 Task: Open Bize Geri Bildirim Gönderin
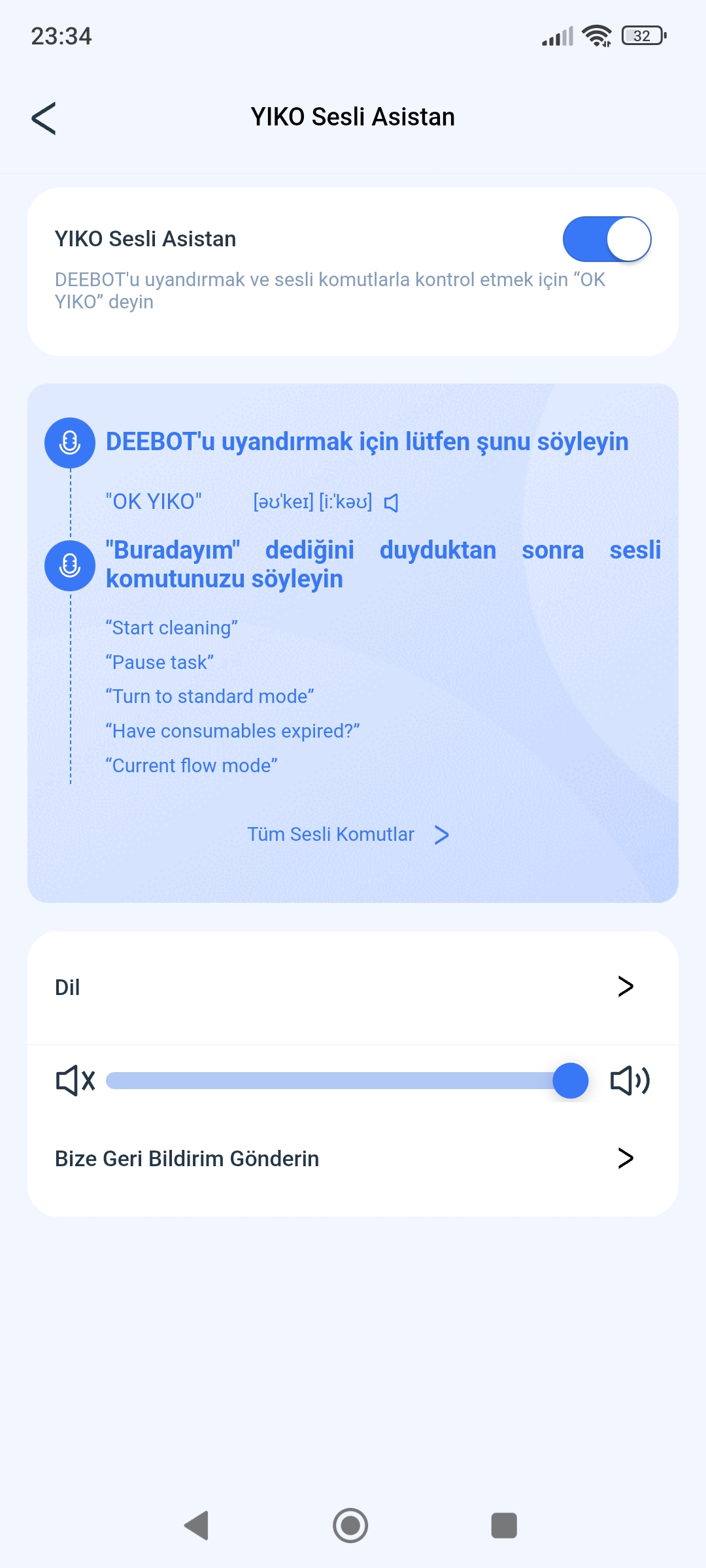353,1158
